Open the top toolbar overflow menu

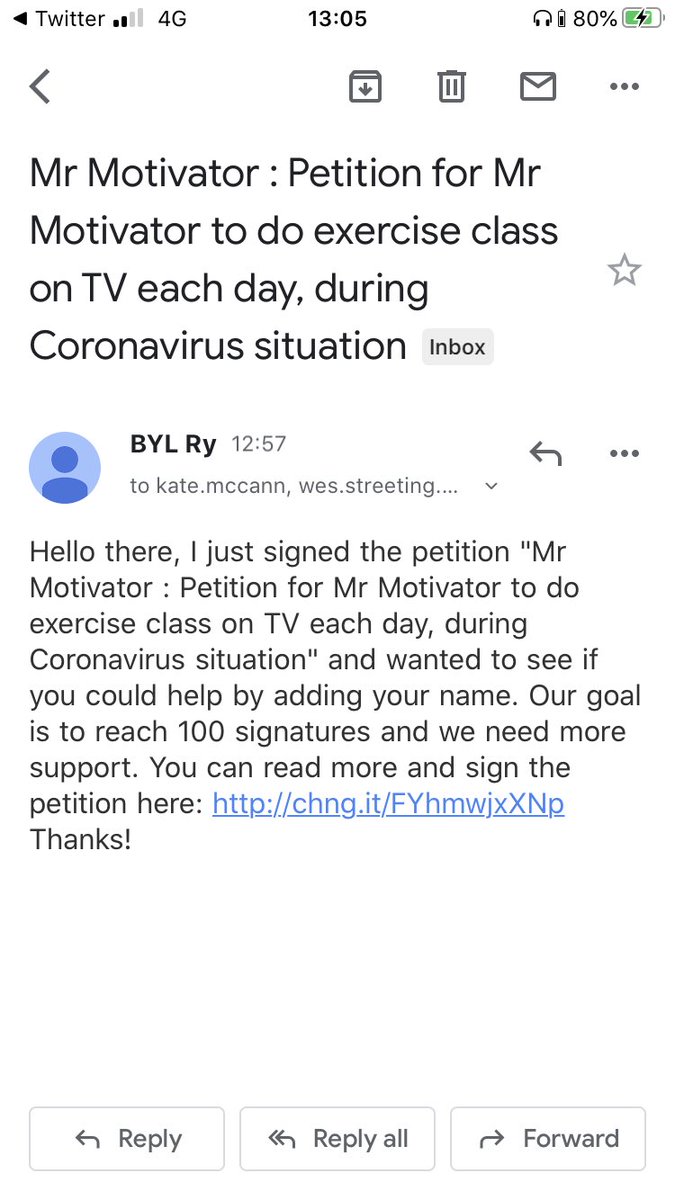coord(624,87)
